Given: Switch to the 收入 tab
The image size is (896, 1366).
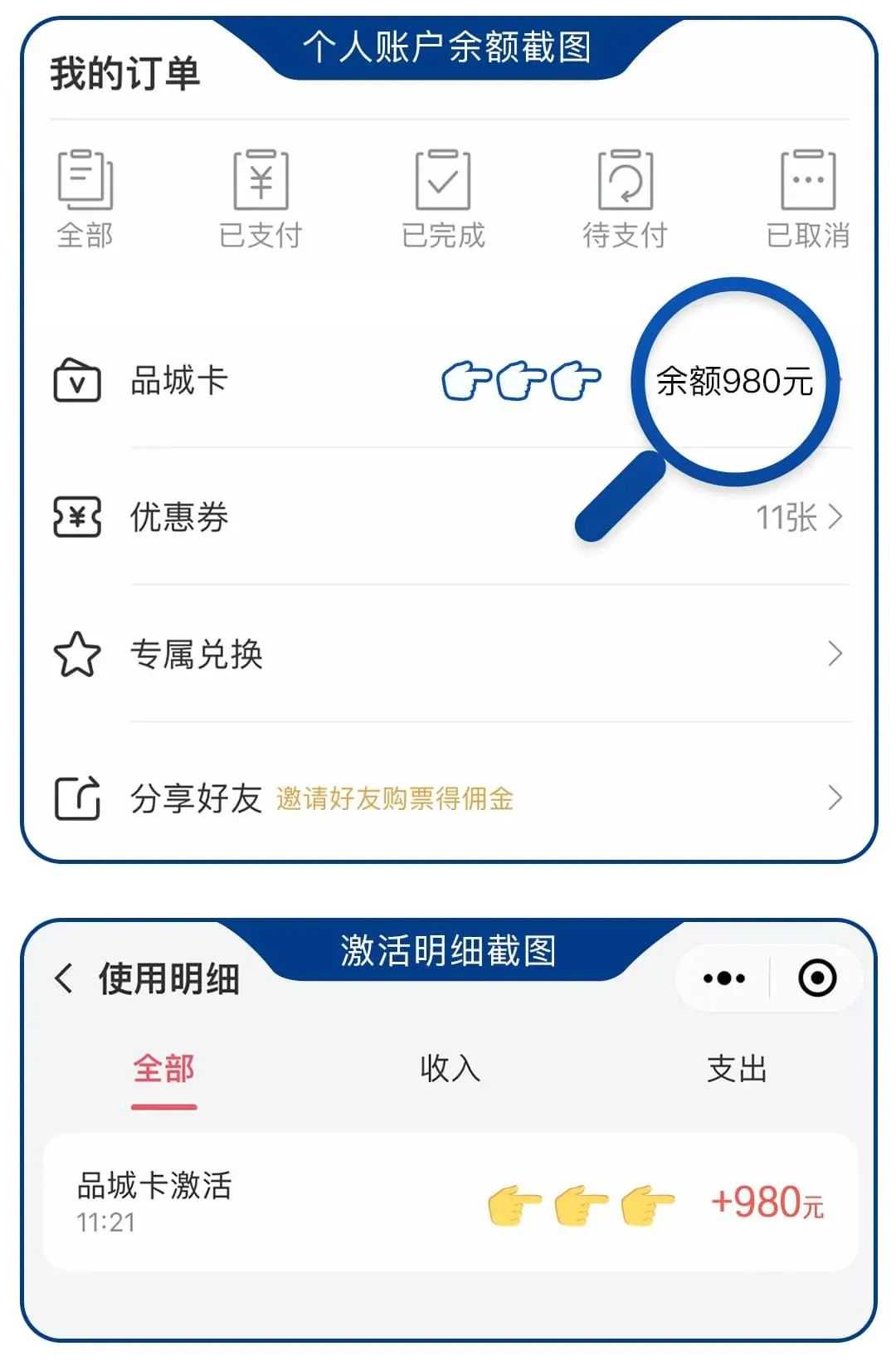Looking at the screenshot, I should tap(452, 1071).
